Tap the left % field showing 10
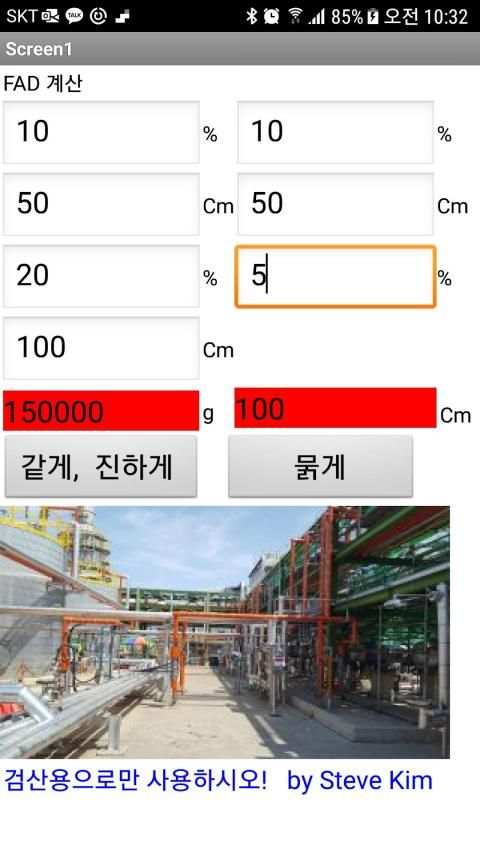The image size is (480, 853). pyautogui.click(x=101, y=132)
